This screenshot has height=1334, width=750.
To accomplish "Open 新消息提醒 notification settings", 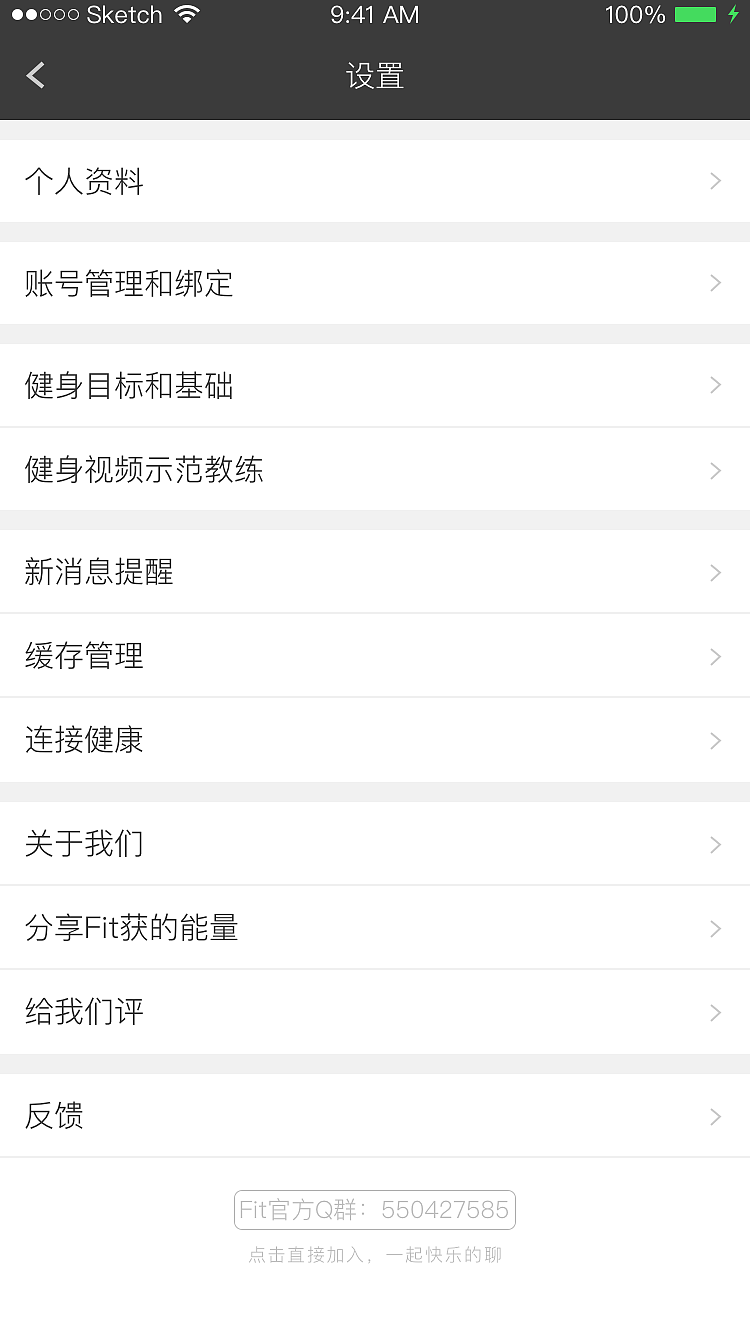I will pos(99,572).
